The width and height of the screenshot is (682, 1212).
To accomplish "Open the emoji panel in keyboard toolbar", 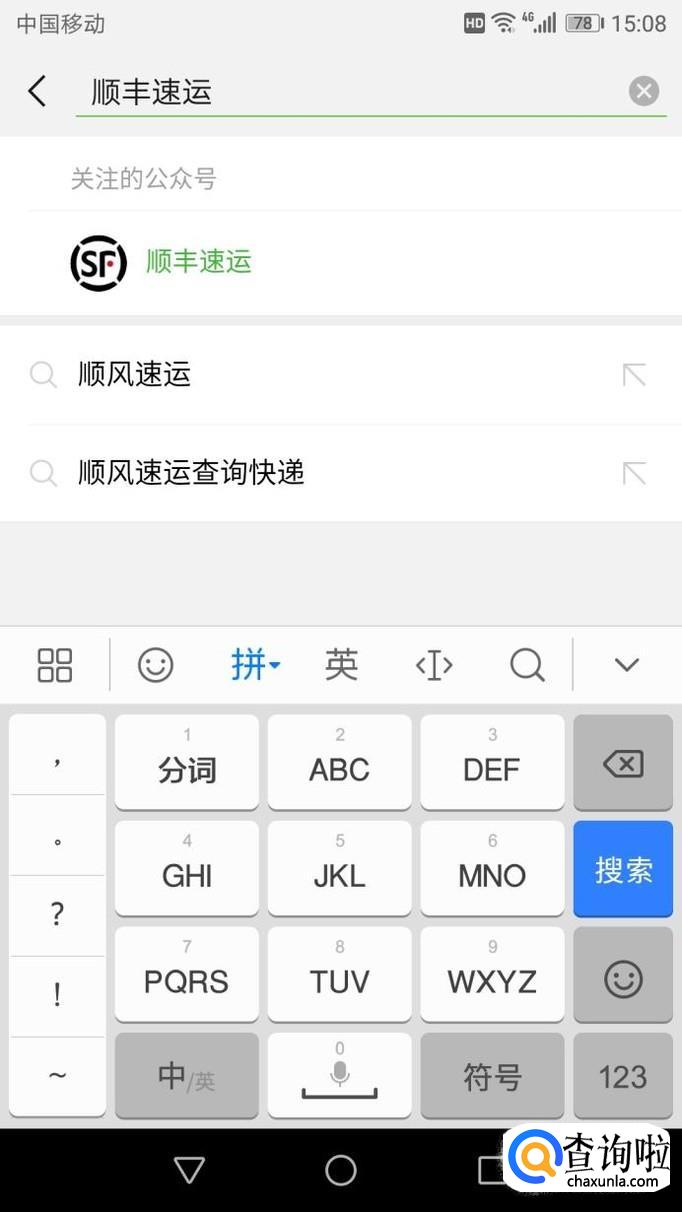I will point(155,665).
